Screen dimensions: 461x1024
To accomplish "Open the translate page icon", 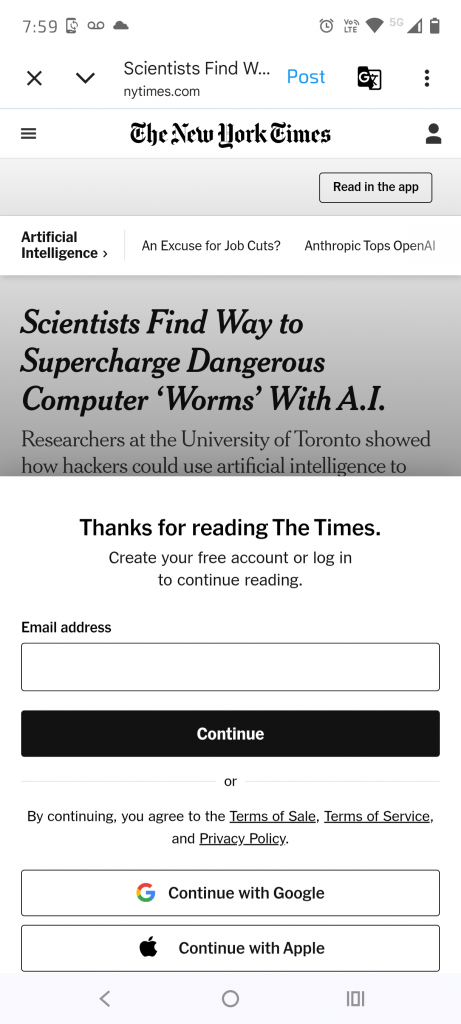I will pyautogui.click(x=369, y=78).
